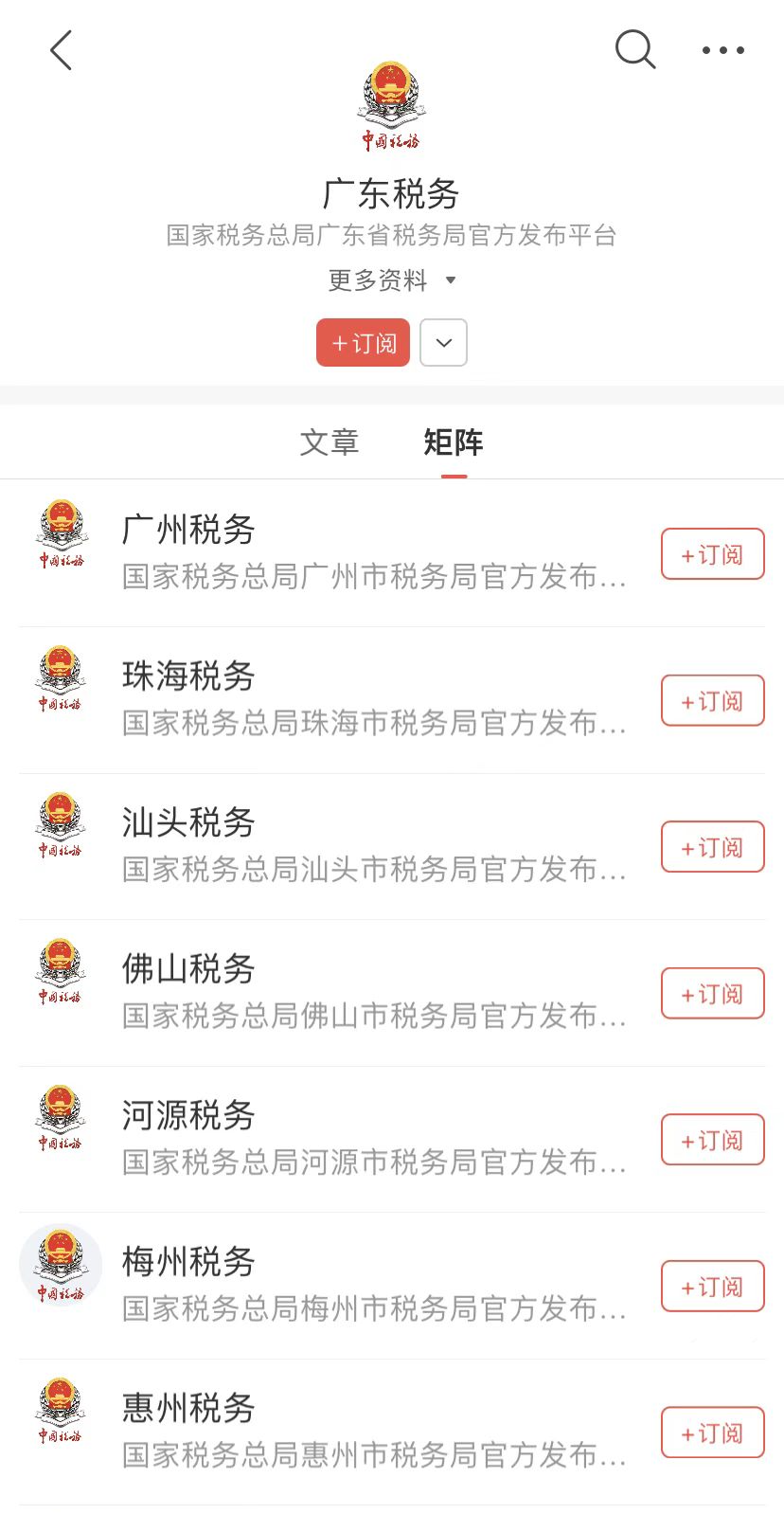Open the dropdown chevron beside the red 订阅 button
This screenshot has height=1514, width=784.
(443, 342)
